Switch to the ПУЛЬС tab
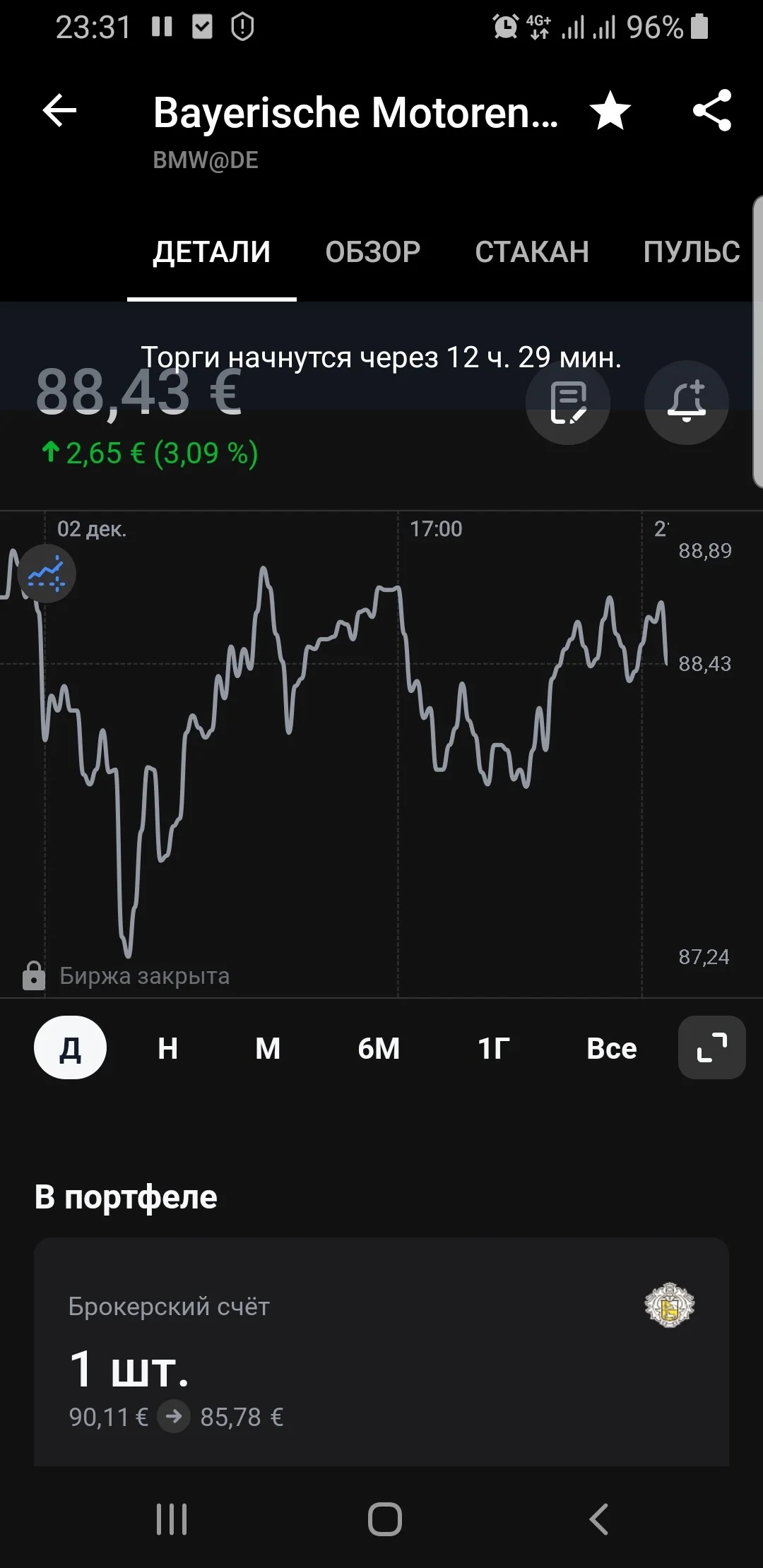Image resolution: width=763 pixels, height=1568 pixels. pos(692,251)
